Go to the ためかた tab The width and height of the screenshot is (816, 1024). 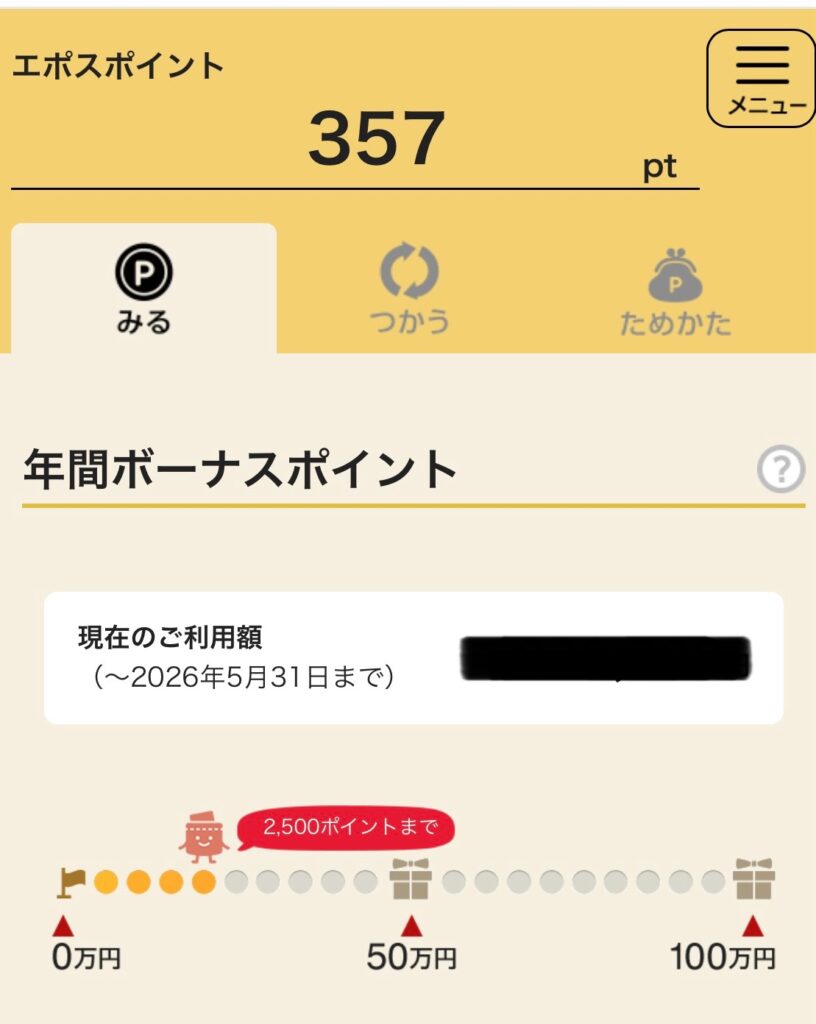[675, 289]
